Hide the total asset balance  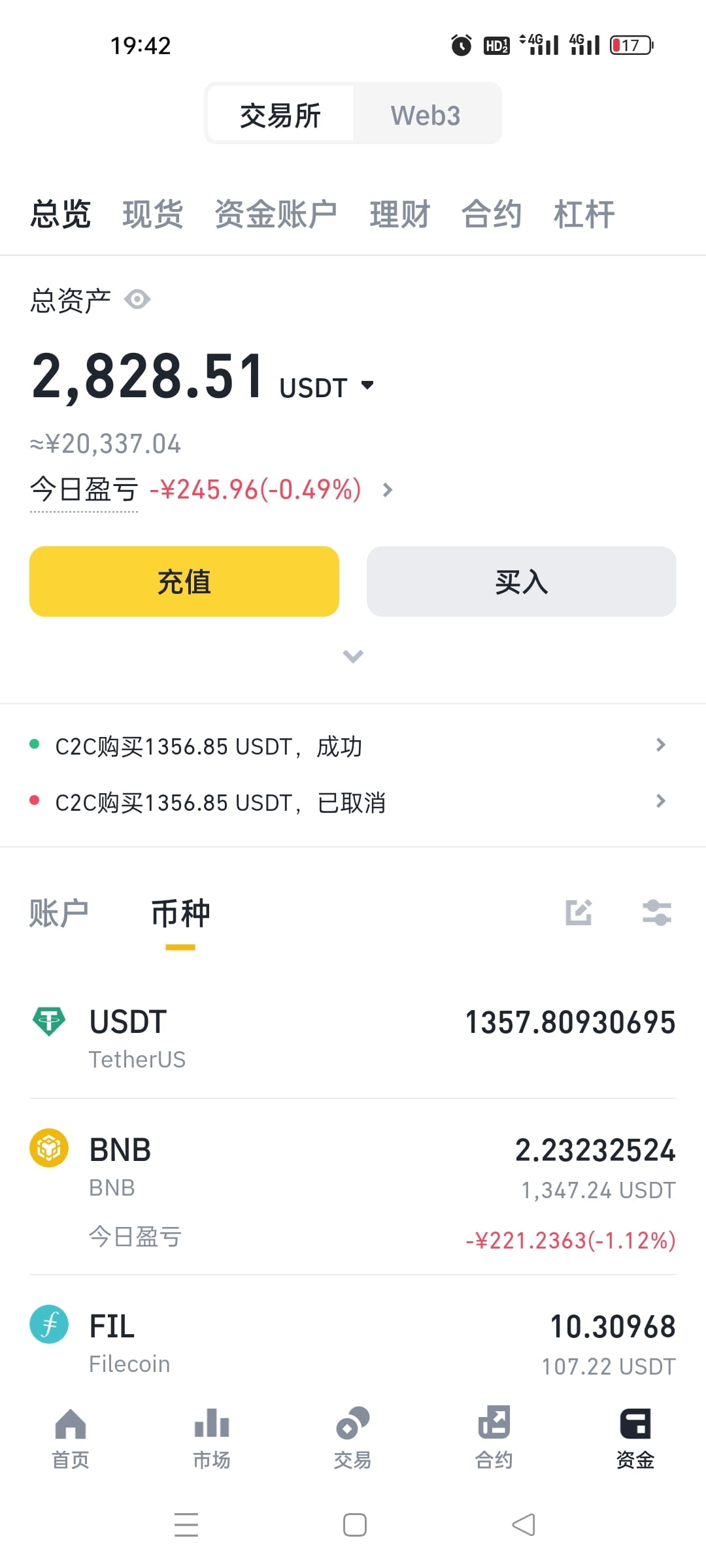(x=137, y=300)
